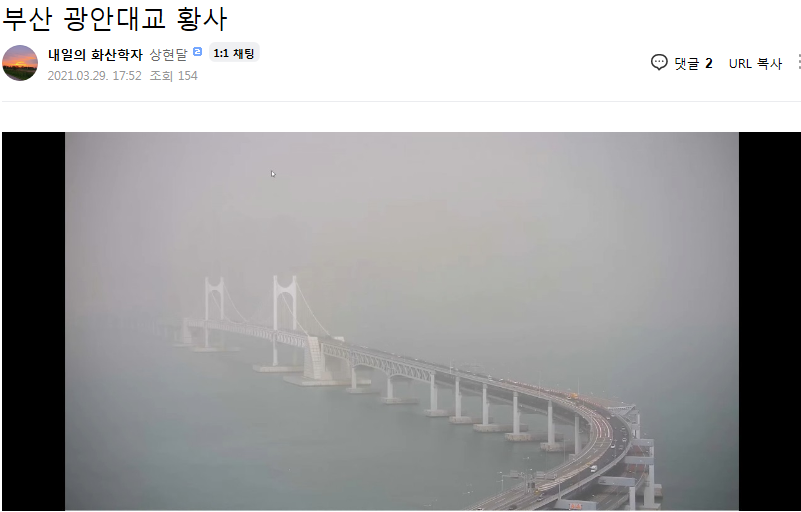801x512 pixels.
Task: Copy post link with URL 복사
Action: [x=755, y=63]
